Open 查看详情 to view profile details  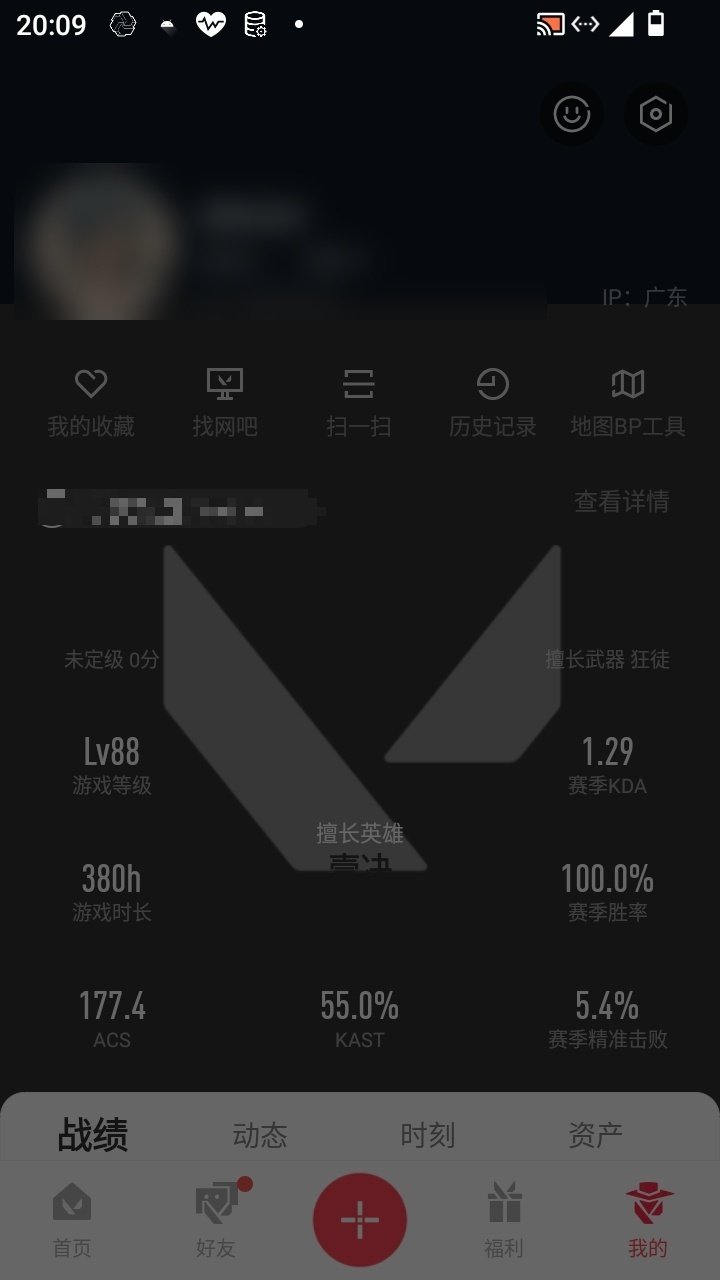(x=620, y=502)
